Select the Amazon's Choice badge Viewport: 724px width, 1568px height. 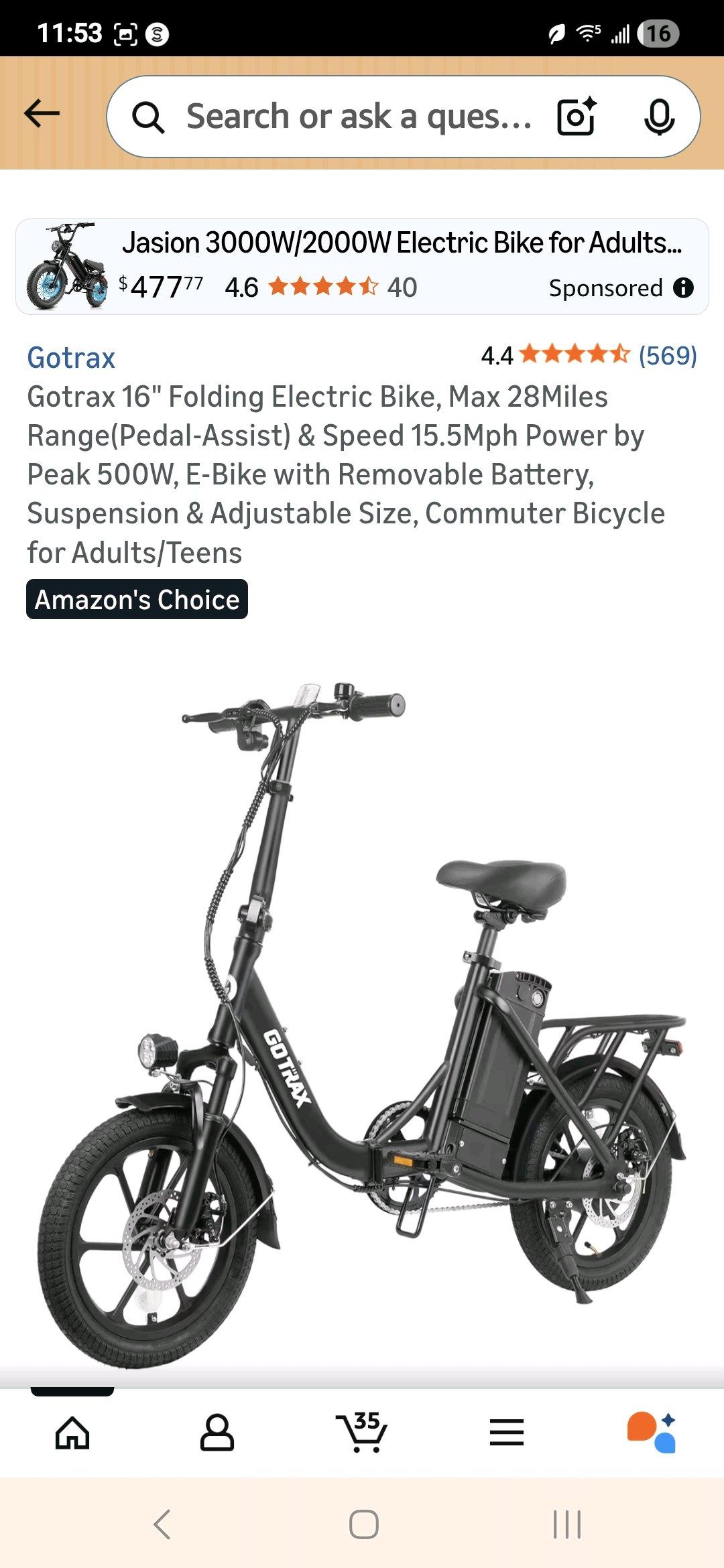(x=137, y=600)
